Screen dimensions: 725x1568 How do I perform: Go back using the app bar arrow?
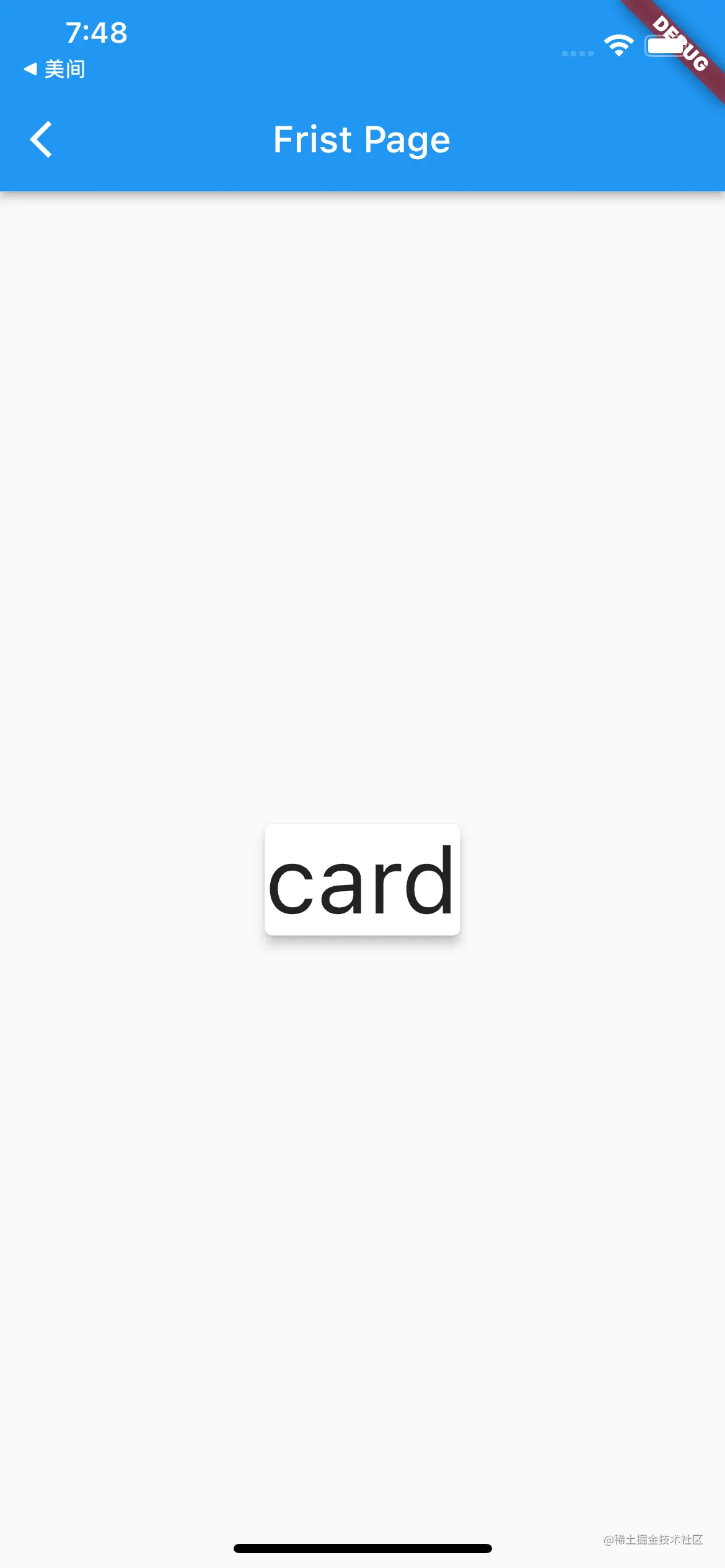(41, 139)
